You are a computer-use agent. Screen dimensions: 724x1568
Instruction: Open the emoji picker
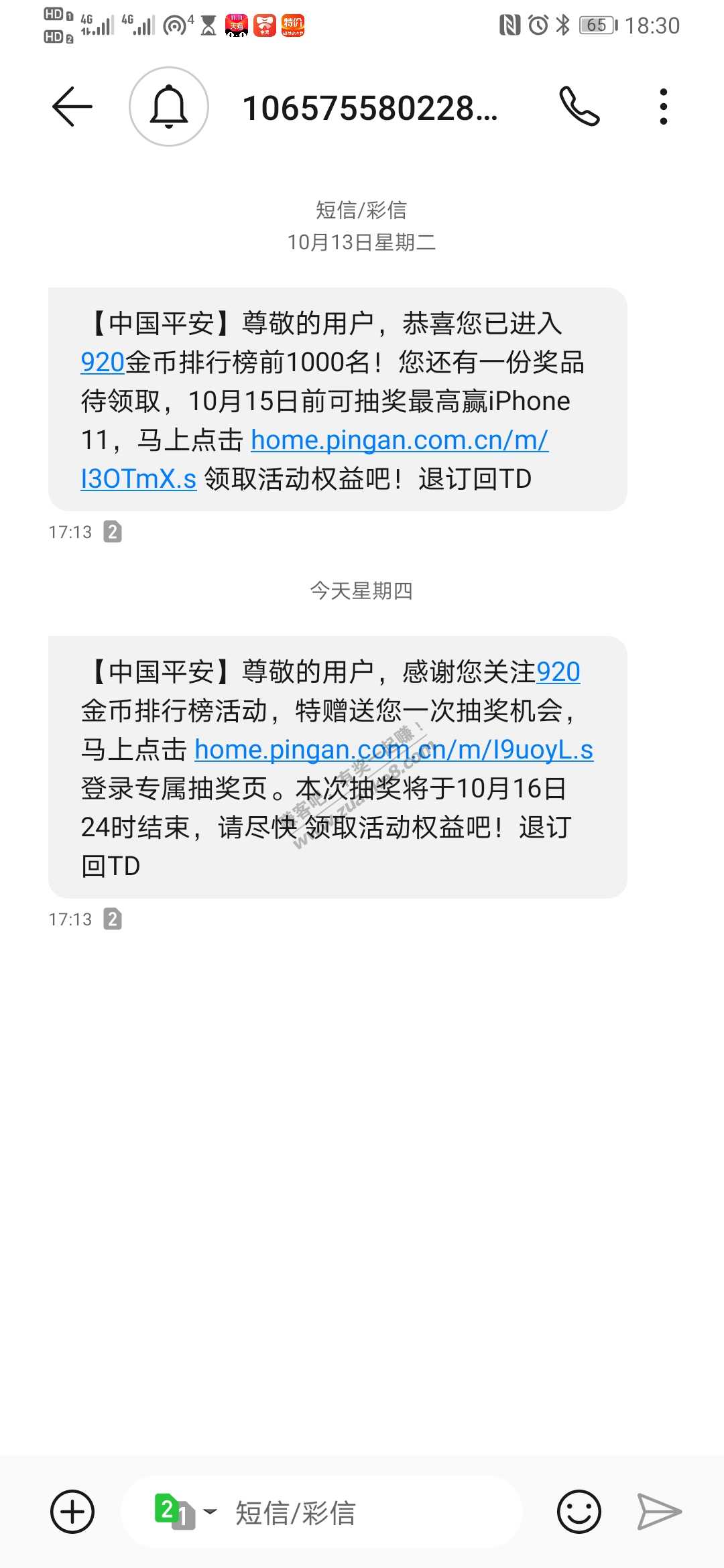[579, 1512]
